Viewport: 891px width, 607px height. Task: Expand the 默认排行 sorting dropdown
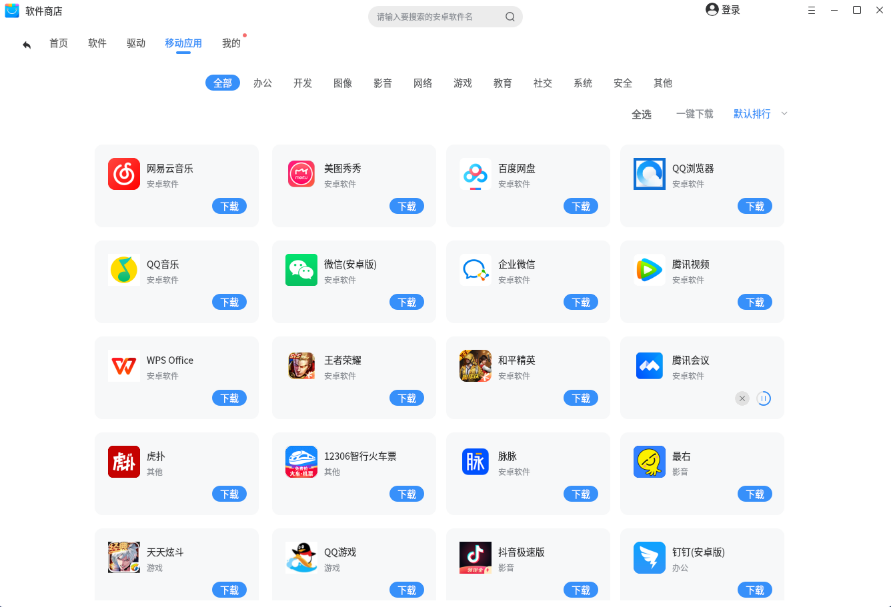click(x=760, y=114)
